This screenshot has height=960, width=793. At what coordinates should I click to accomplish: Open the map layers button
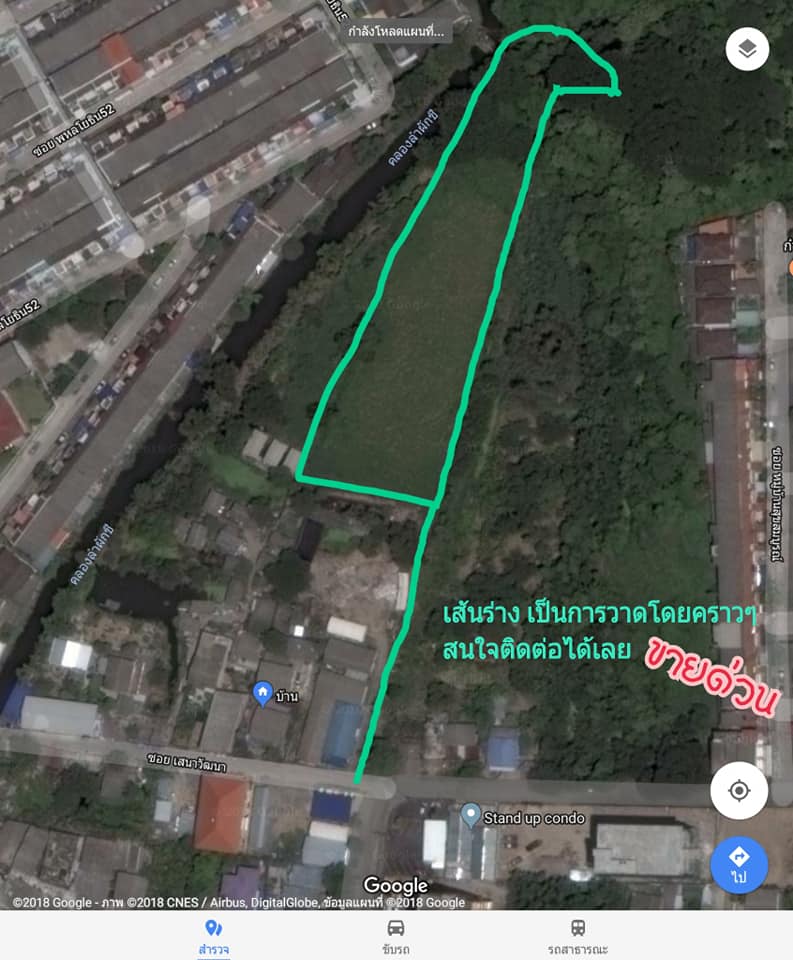click(x=747, y=48)
